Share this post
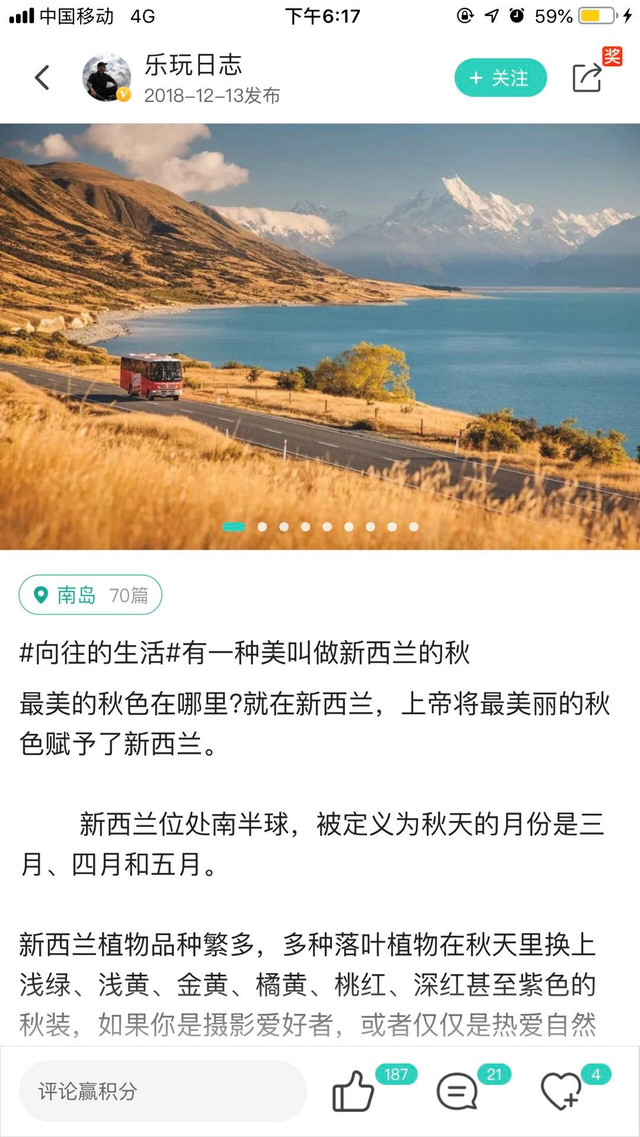This screenshot has height=1137, width=640. point(588,78)
